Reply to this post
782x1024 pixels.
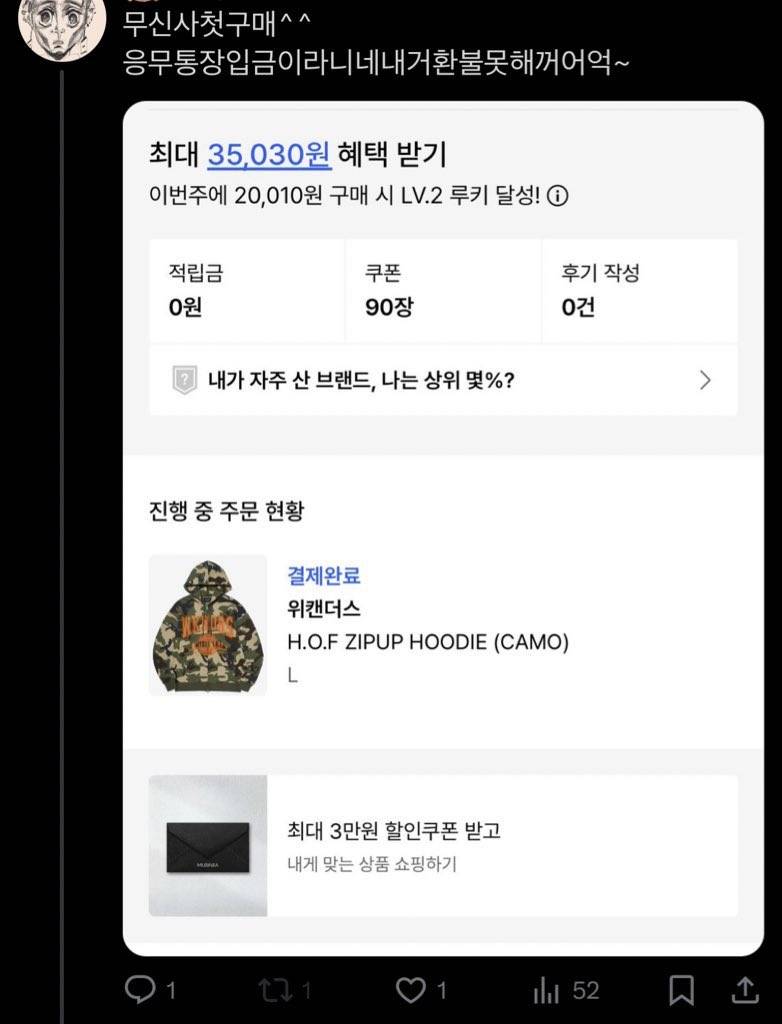[139, 990]
